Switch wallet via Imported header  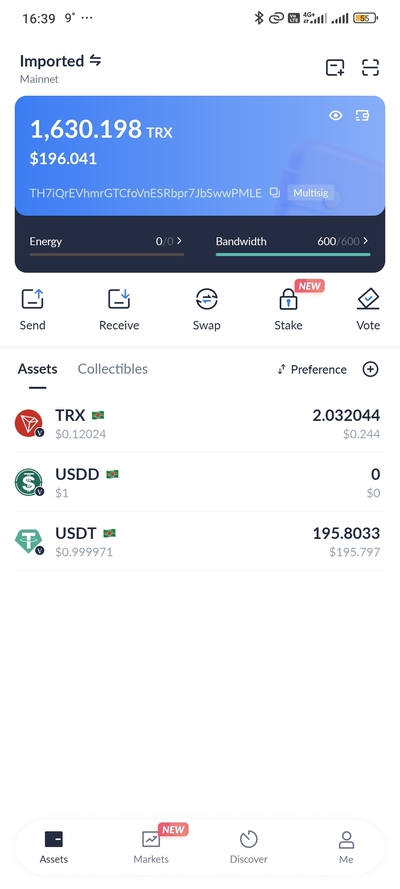tap(61, 61)
